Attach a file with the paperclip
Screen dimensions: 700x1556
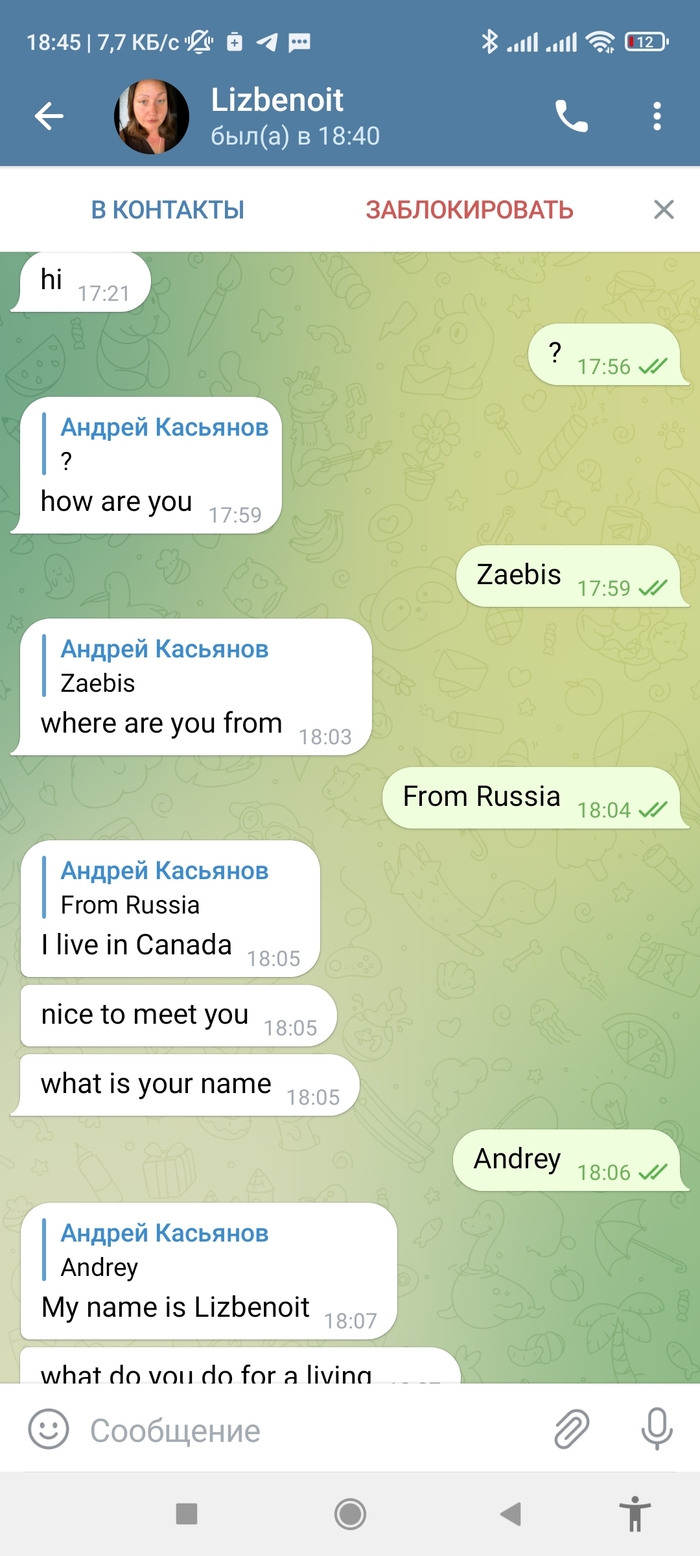[572, 1429]
